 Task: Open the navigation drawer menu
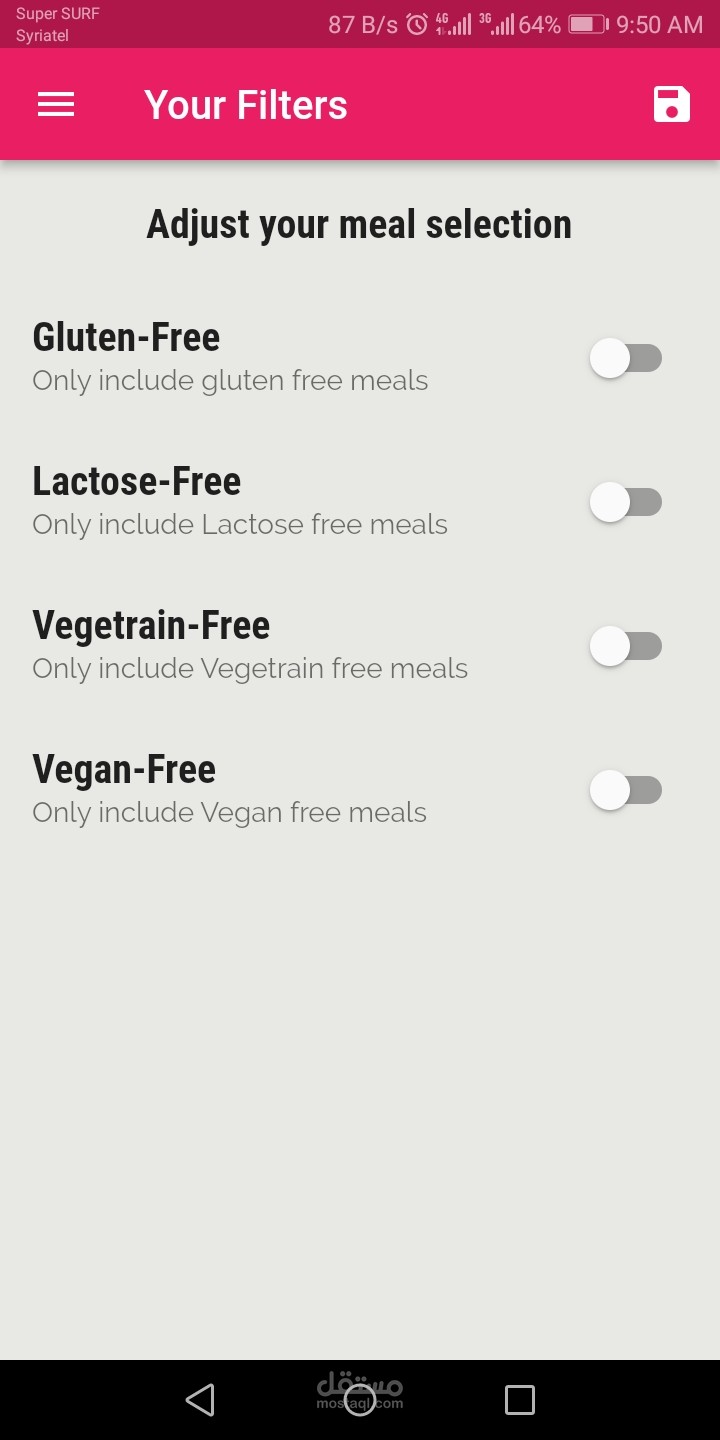(x=56, y=104)
